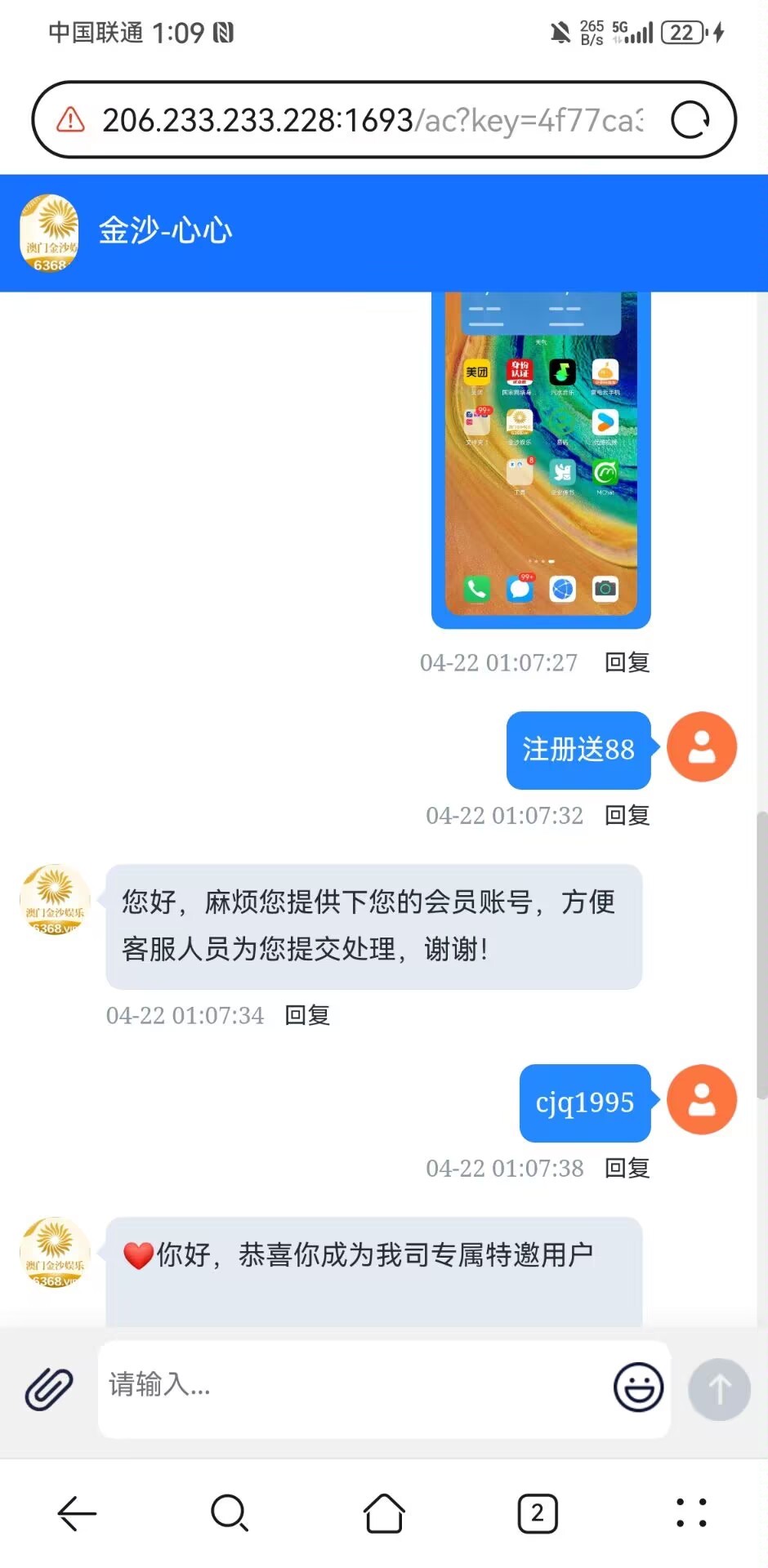Tap the insecure site warning icon
This screenshot has width=768, height=1568.
70,121
